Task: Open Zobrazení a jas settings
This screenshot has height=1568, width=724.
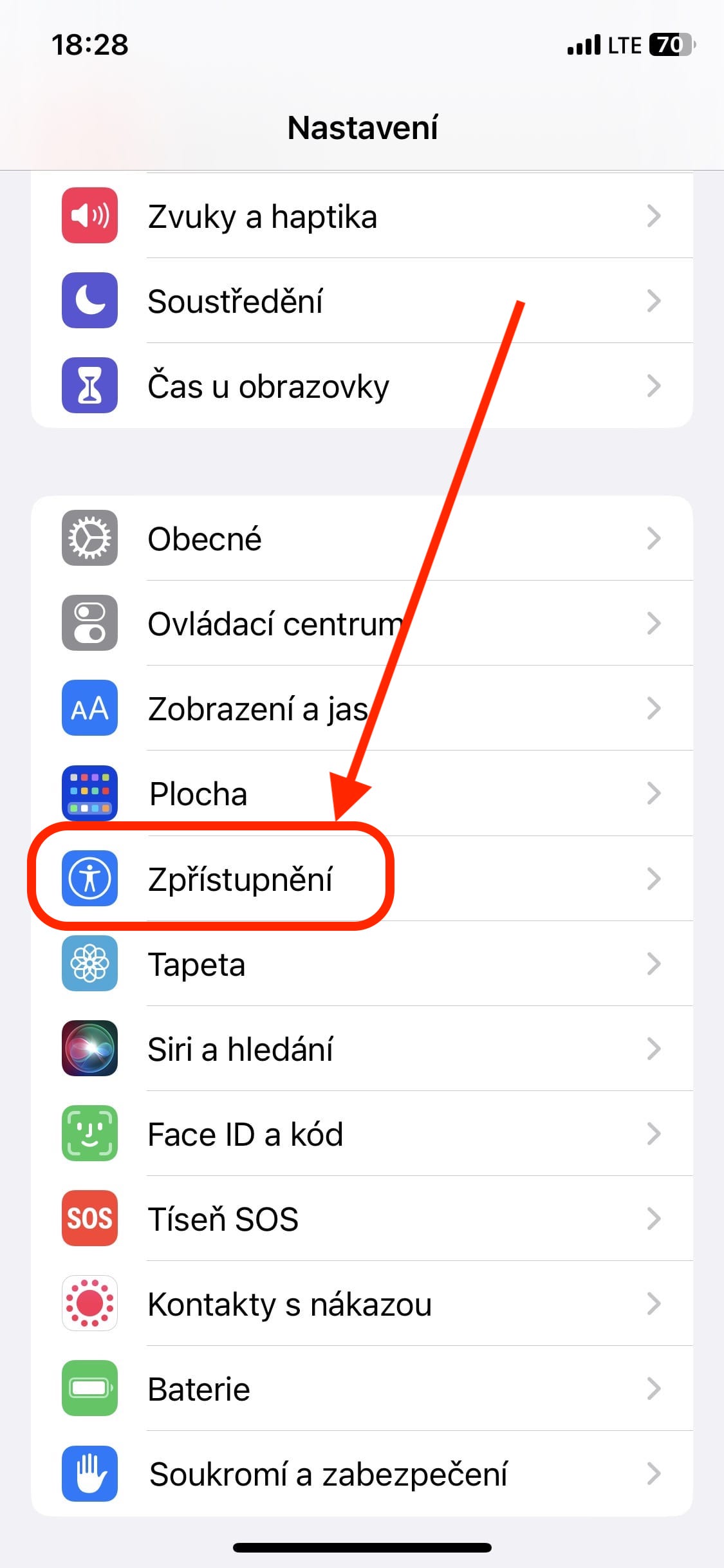Action: [362, 708]
